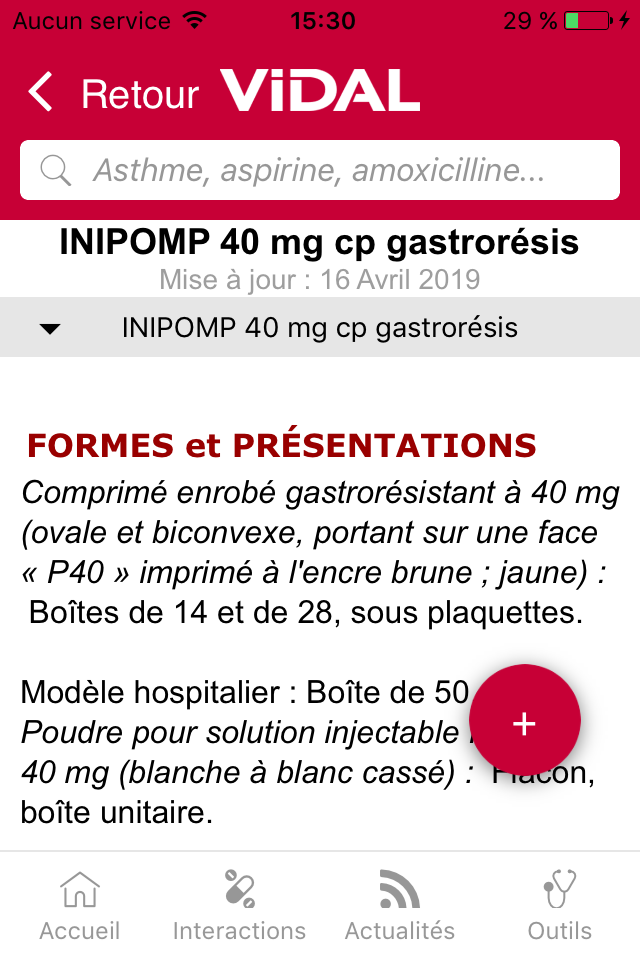The image size is (640, 960).
Task: Open the red plus floating button
Action: point(524,724)
